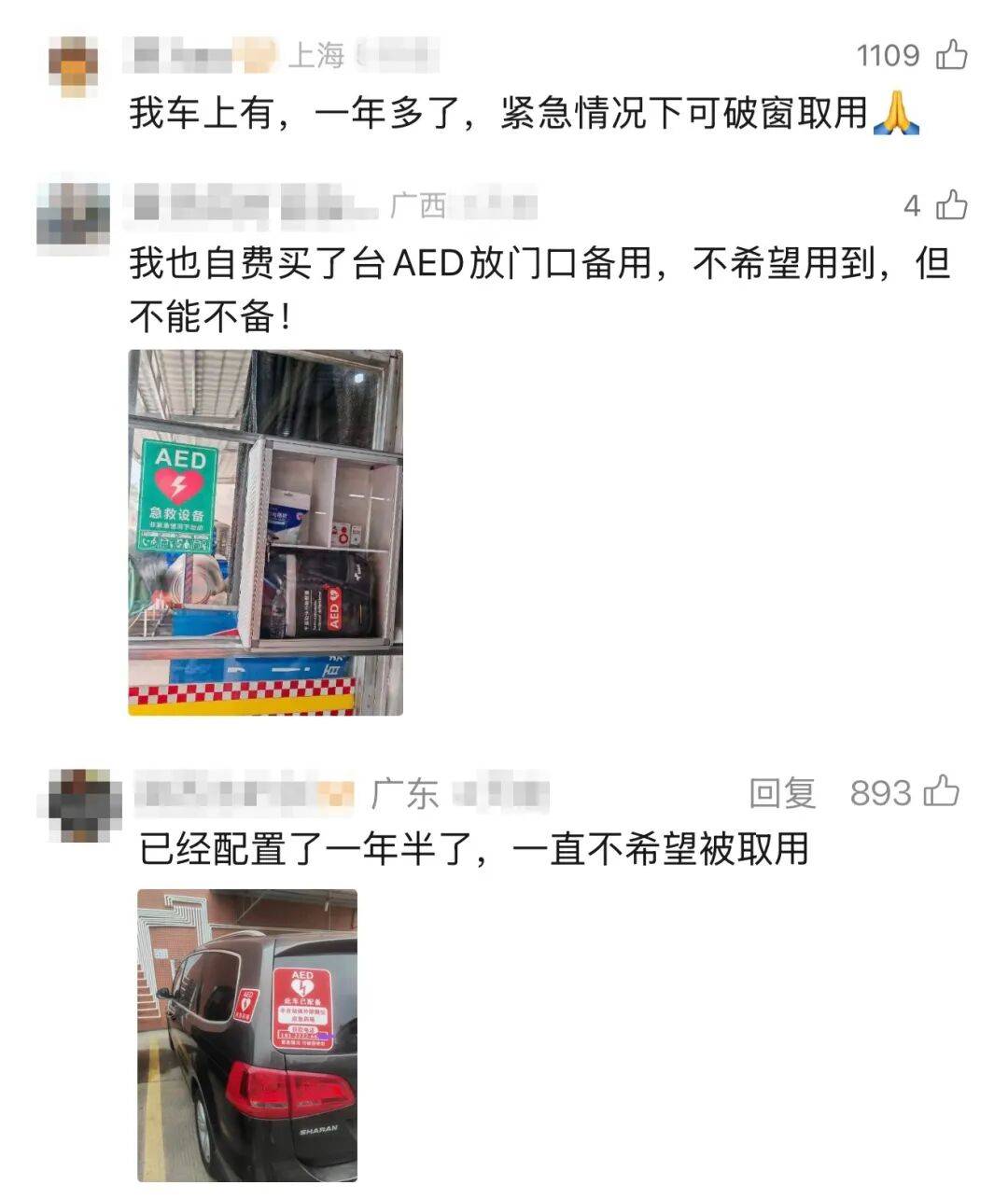
Task: Tap the like count 1109 to toggle like
Action: click(x=886, y=54)
